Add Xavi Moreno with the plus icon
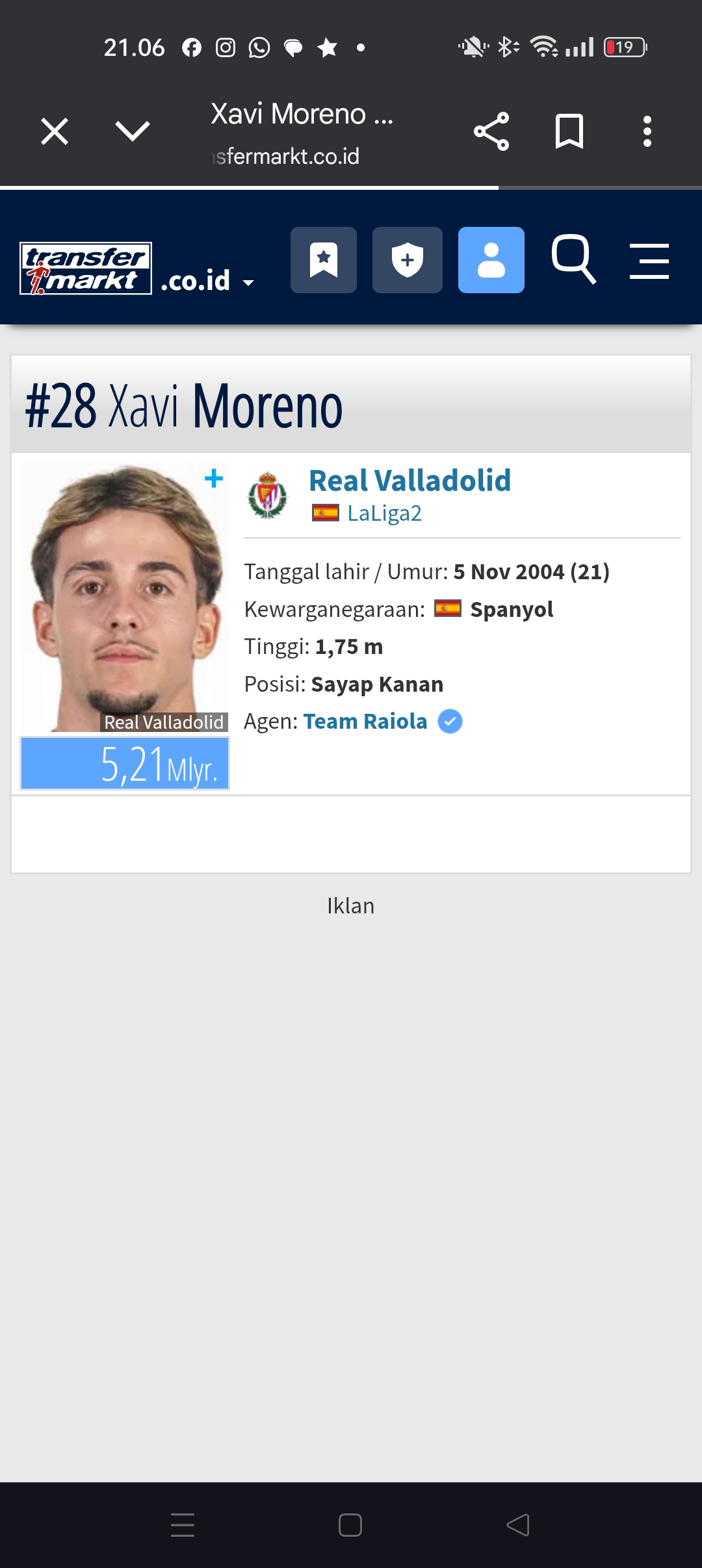Screen dimensions: 702x1568 214,479
